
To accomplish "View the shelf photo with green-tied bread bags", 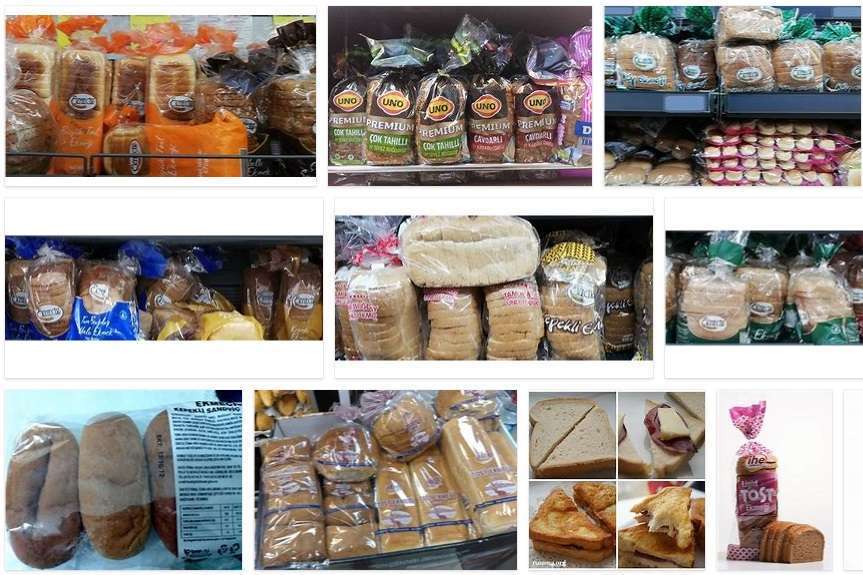I will click(732, 96).
